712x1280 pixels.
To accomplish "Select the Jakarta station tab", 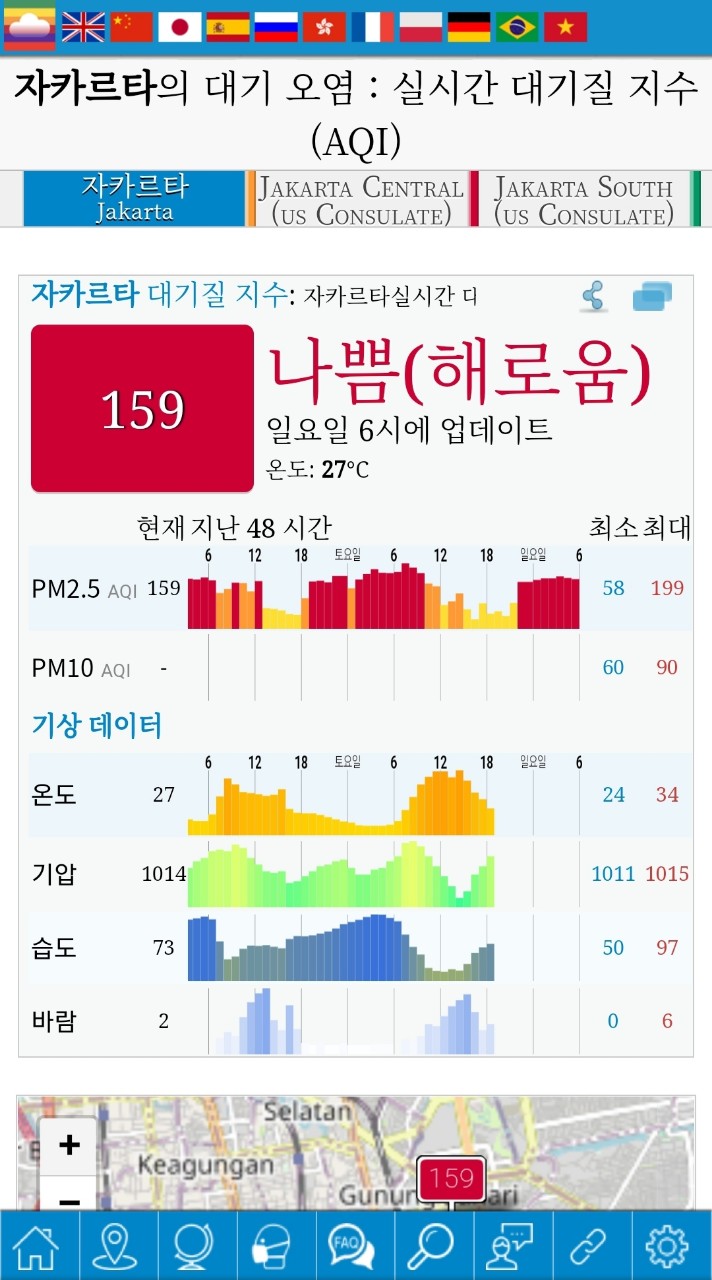I will (134, 199).
